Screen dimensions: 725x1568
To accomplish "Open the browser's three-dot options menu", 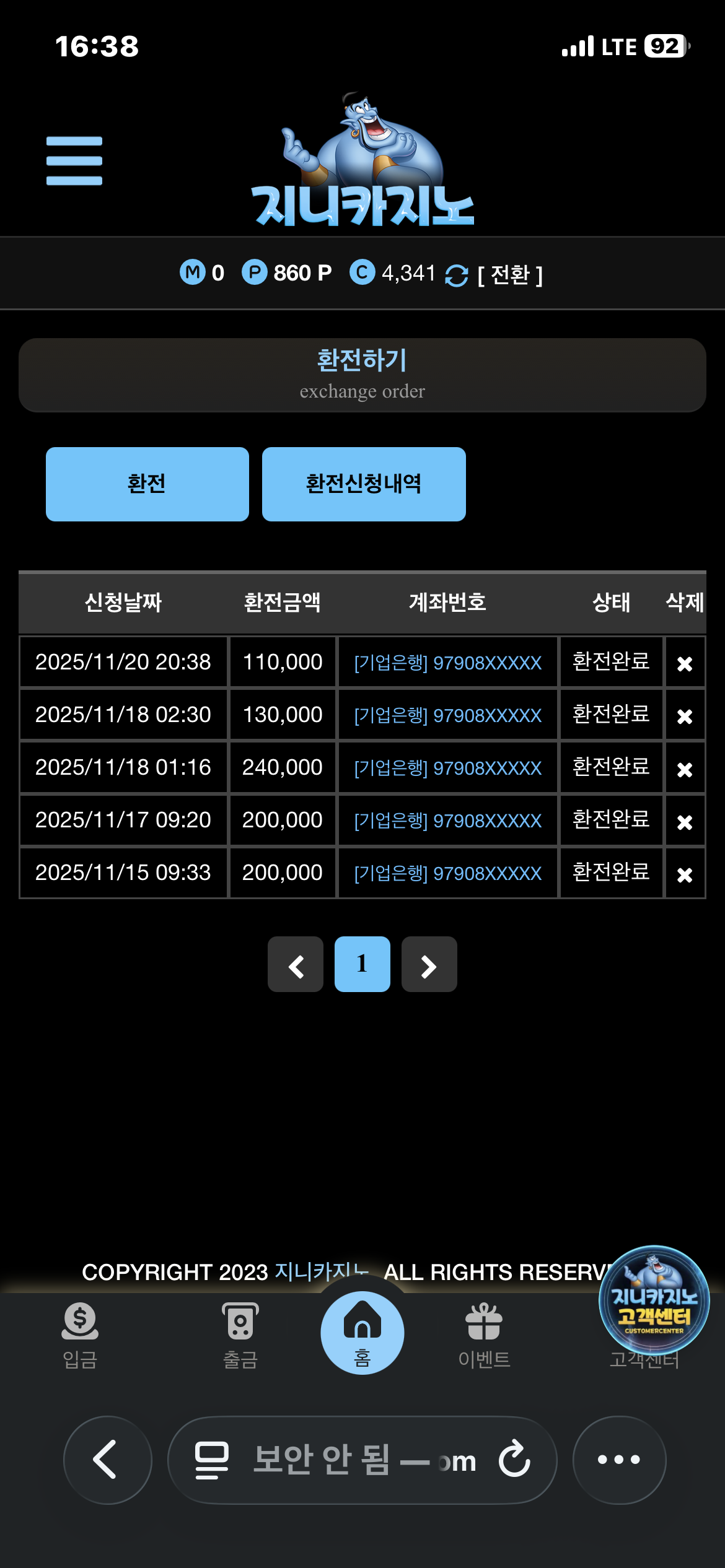I will coord(619,1459).
